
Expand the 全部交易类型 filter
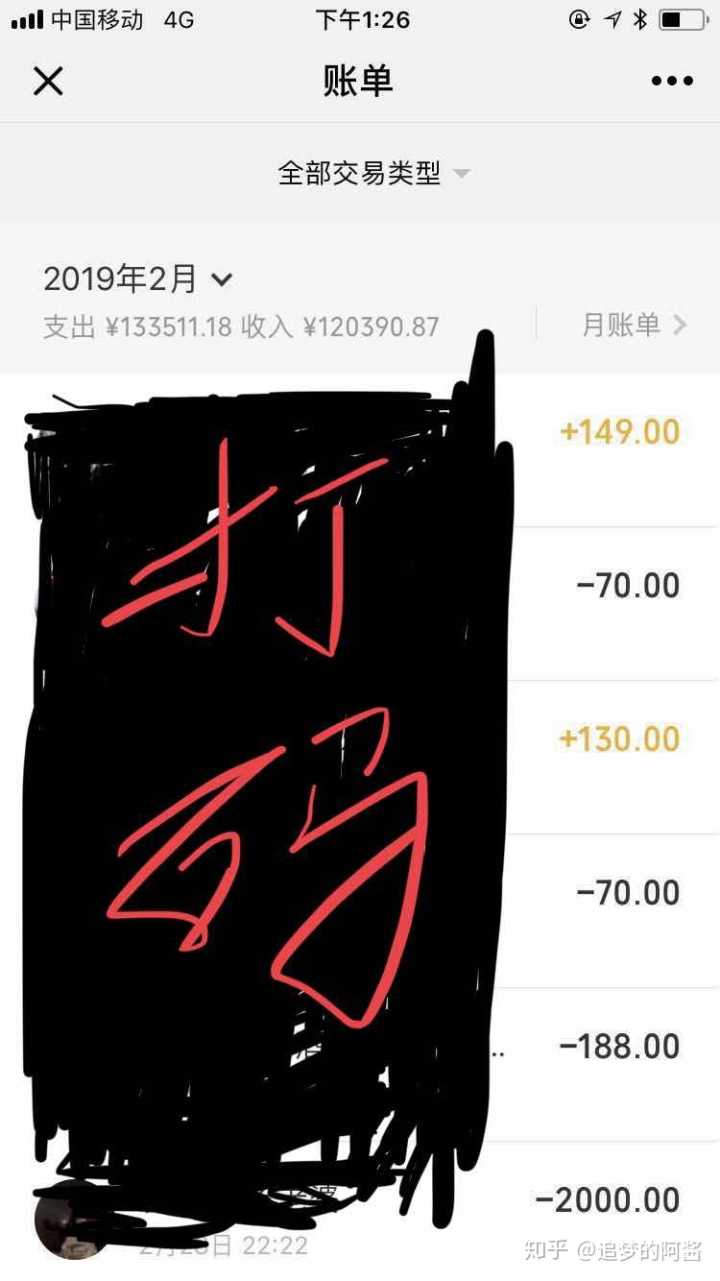click(x=372, y=173)
